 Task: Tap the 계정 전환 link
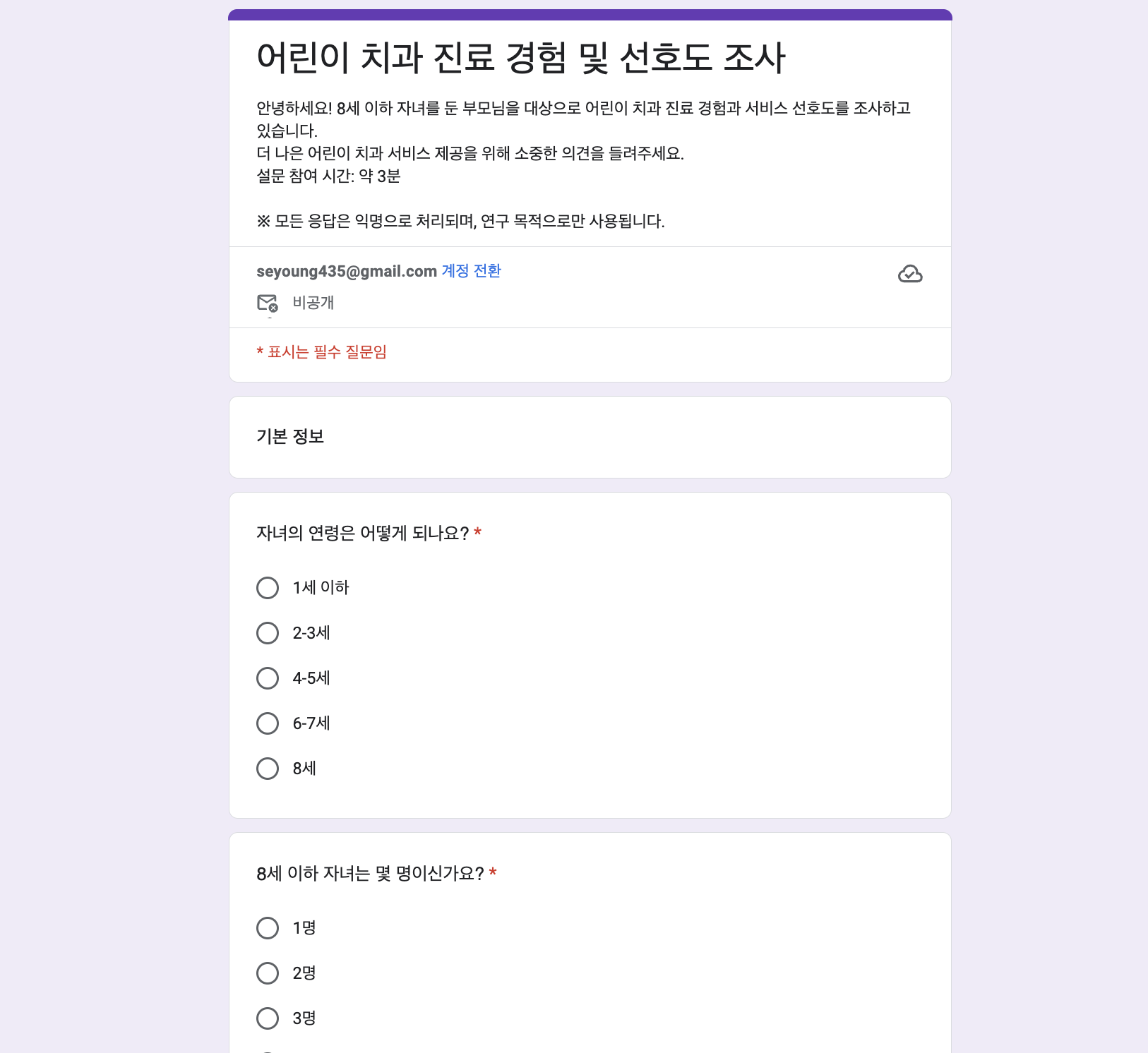(471, 271)
